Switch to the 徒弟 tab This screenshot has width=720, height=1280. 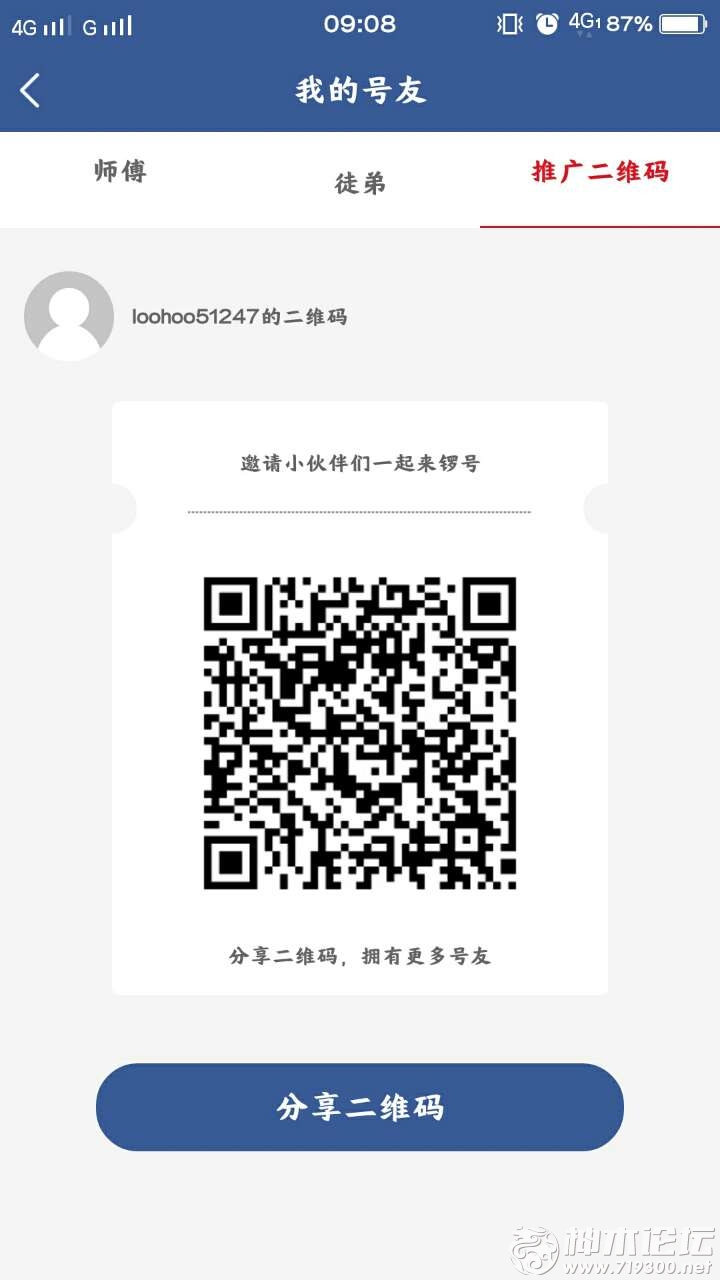click(x=360, y=183)
